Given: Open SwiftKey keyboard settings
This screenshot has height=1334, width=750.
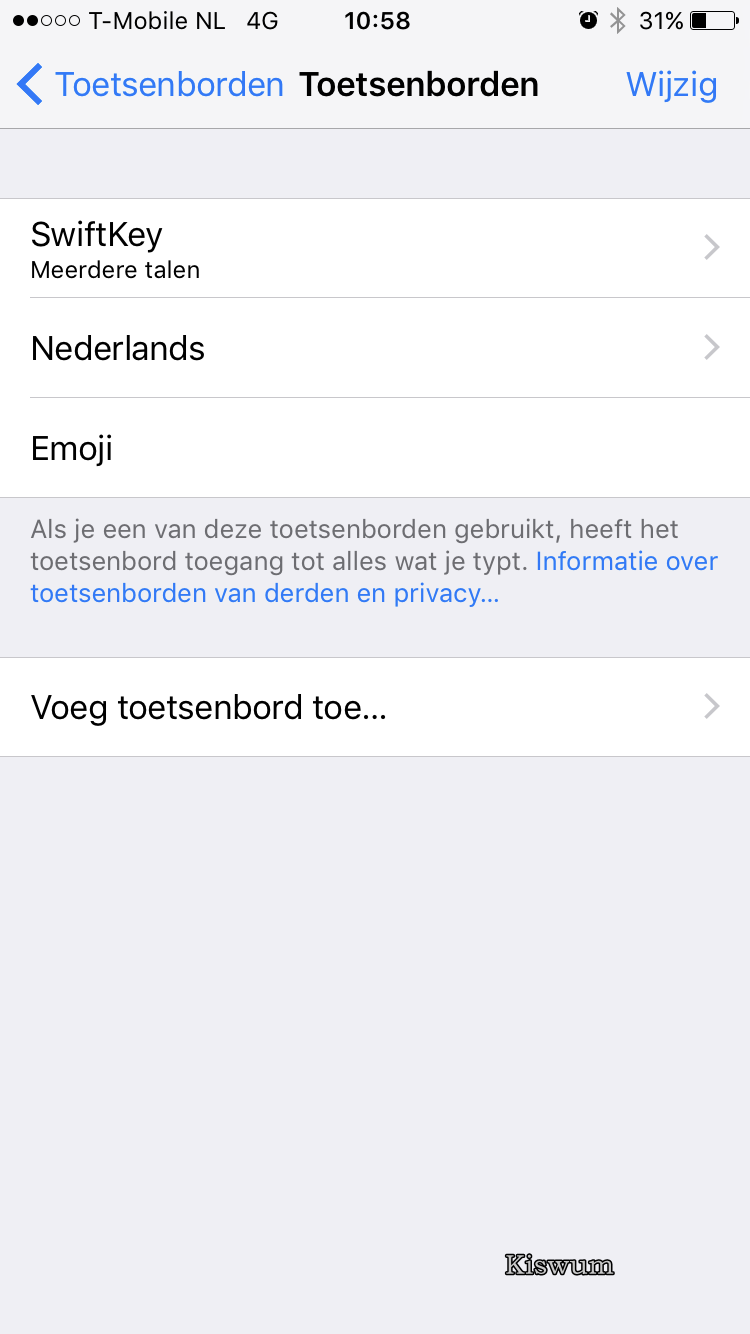Looking at the screenshot, I should point(375,248).
